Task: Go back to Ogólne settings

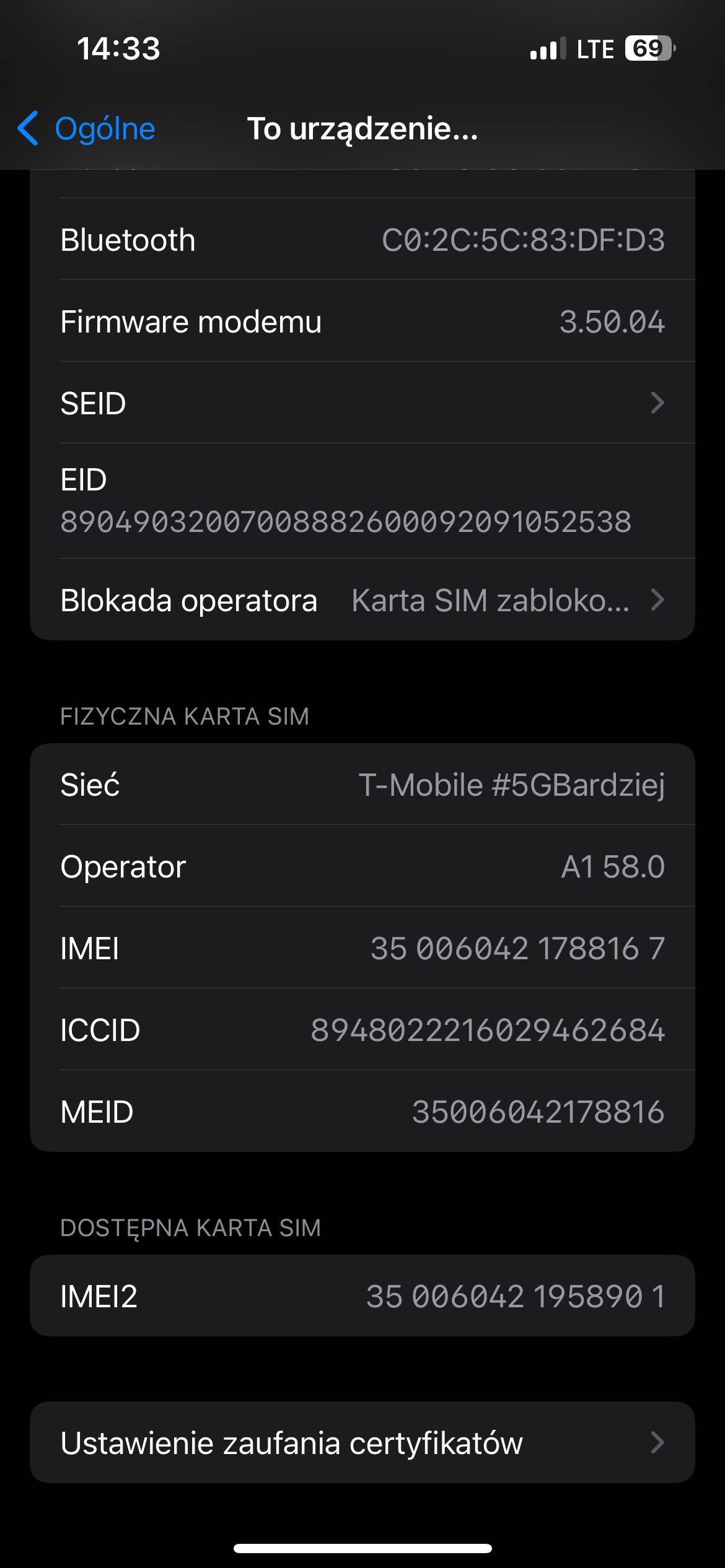Action: (x=86, y=129)
